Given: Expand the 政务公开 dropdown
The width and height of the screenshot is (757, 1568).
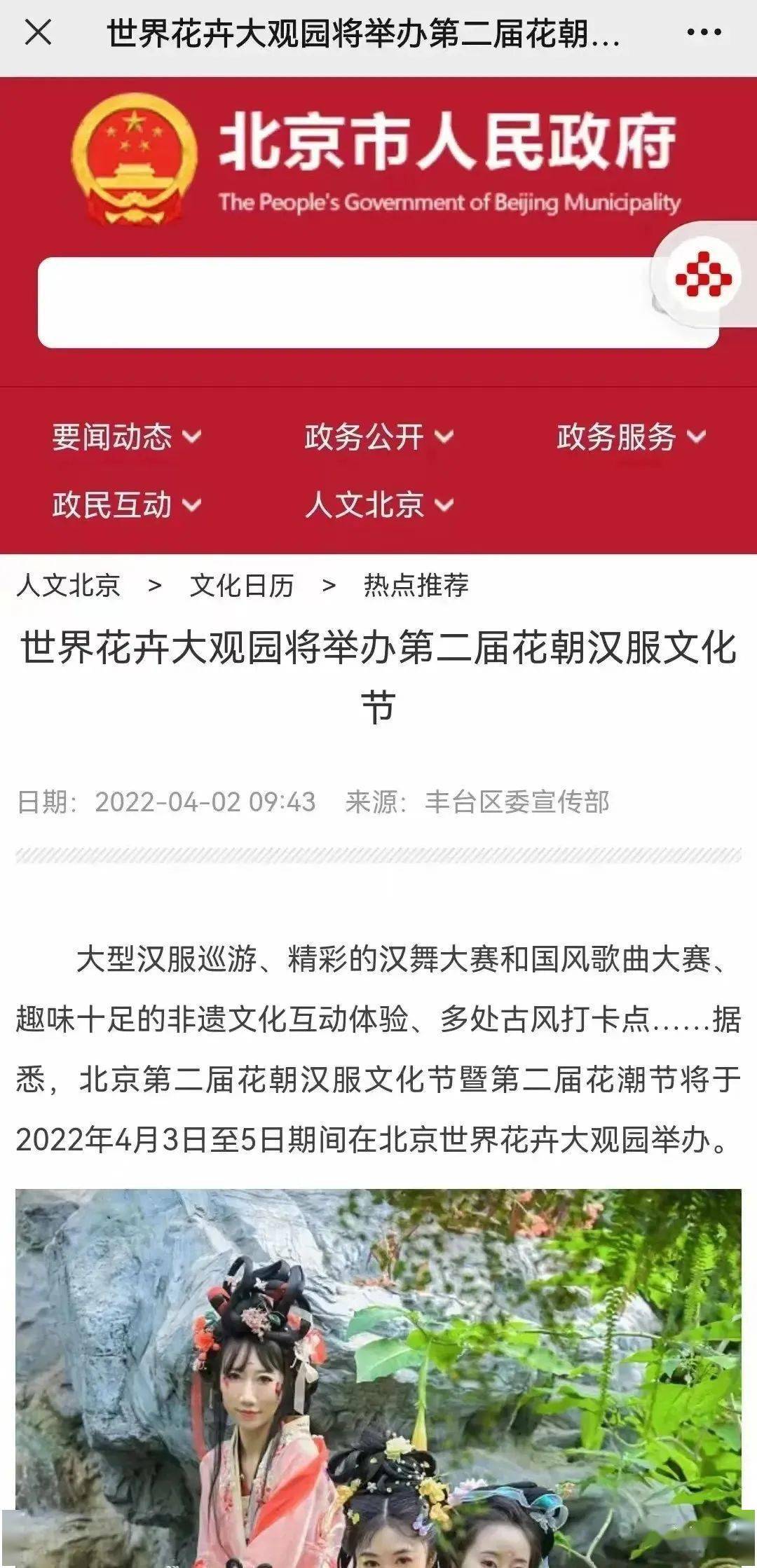Looking at the screenshot, I should coord(378,437).
